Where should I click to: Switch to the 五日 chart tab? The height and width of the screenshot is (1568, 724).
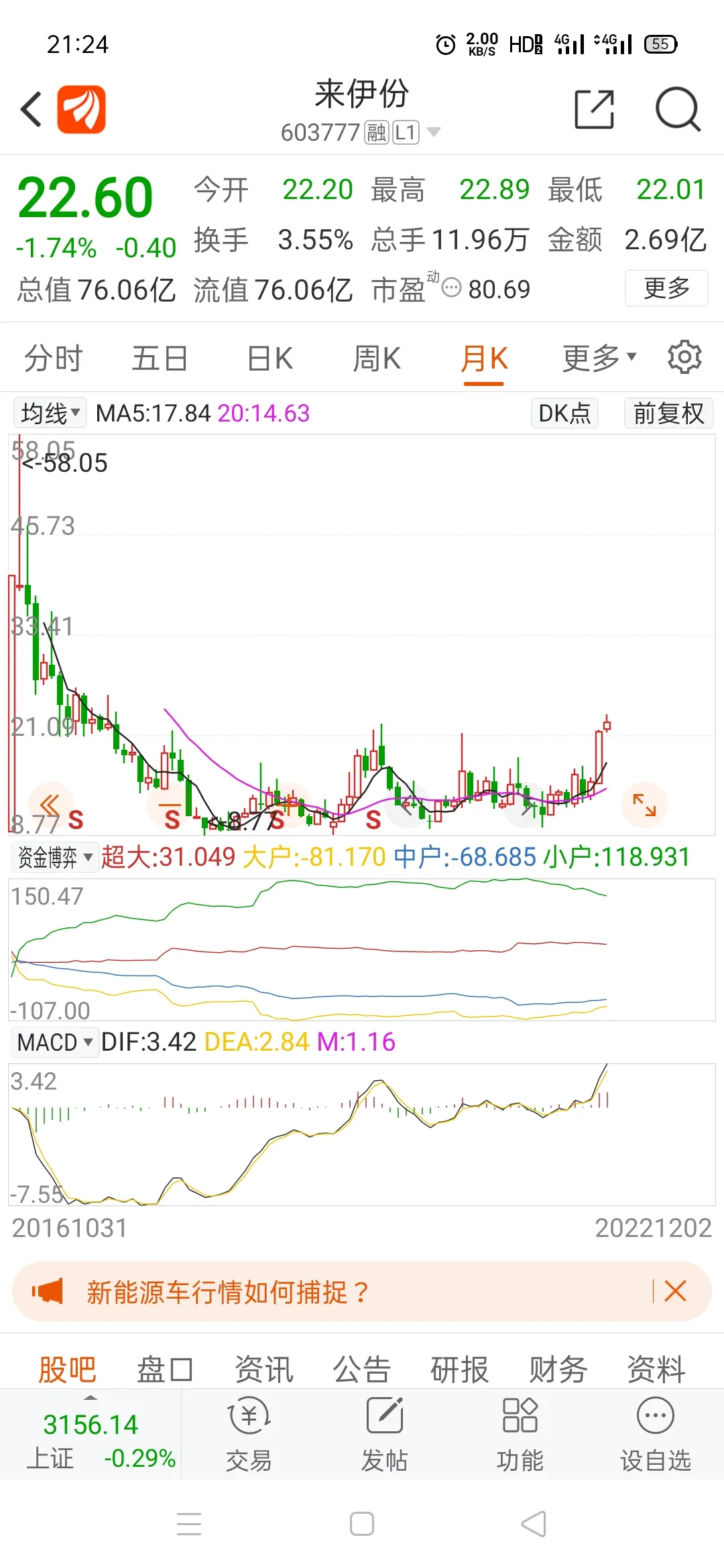(160, 358)
